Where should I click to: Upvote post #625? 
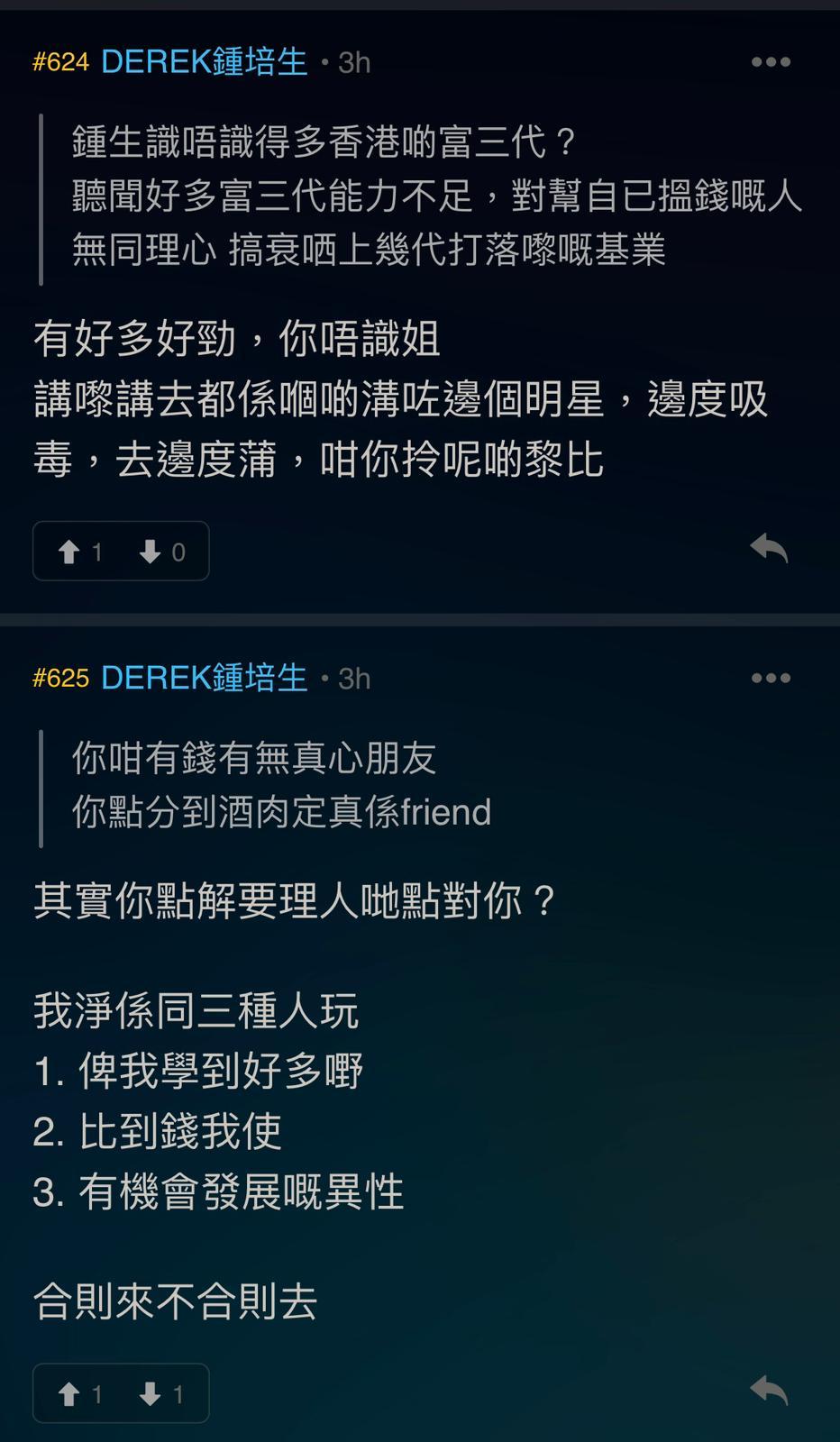[x=70, y=1394]
